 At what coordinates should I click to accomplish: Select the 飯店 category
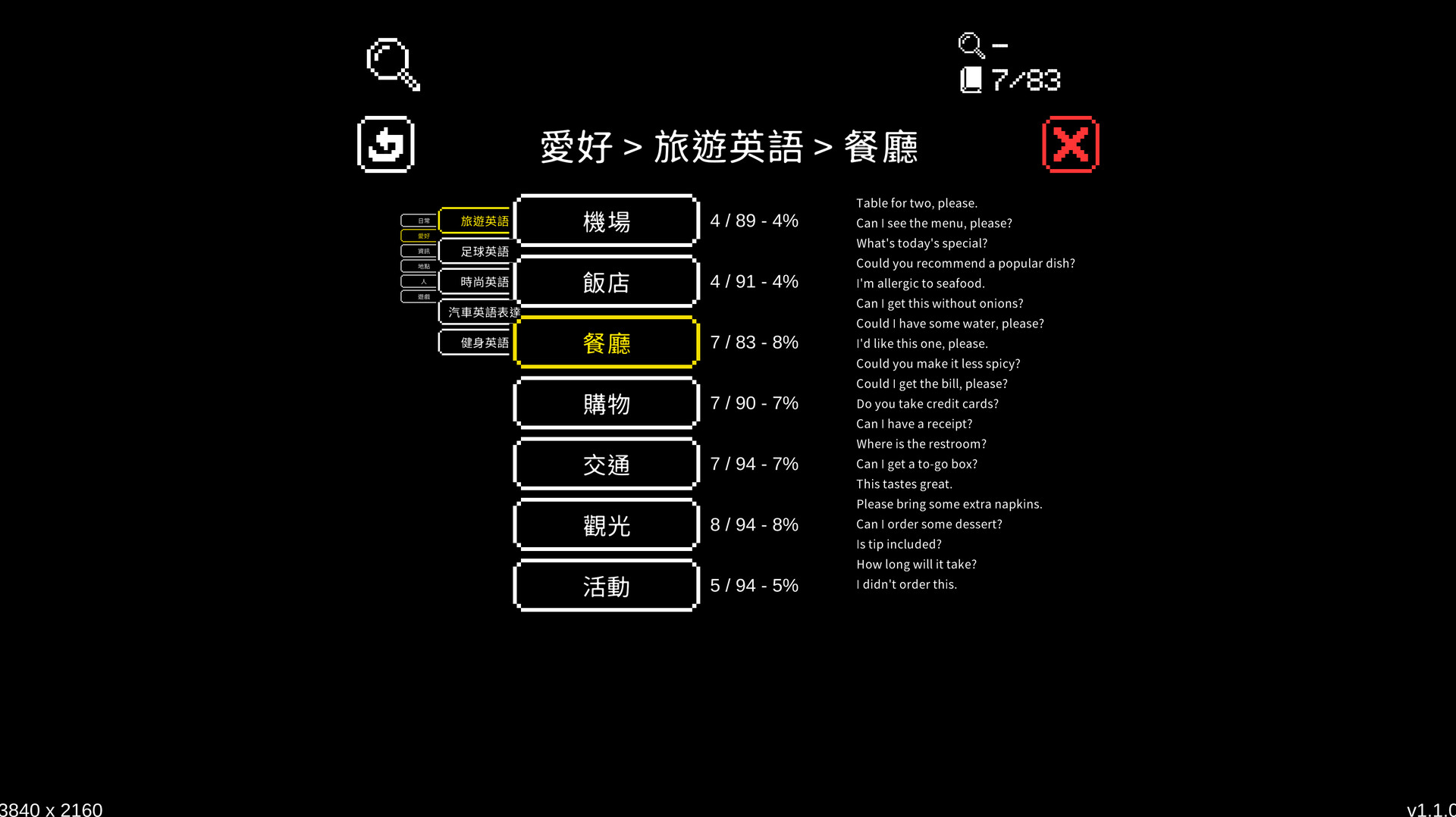tap(606, 282)
